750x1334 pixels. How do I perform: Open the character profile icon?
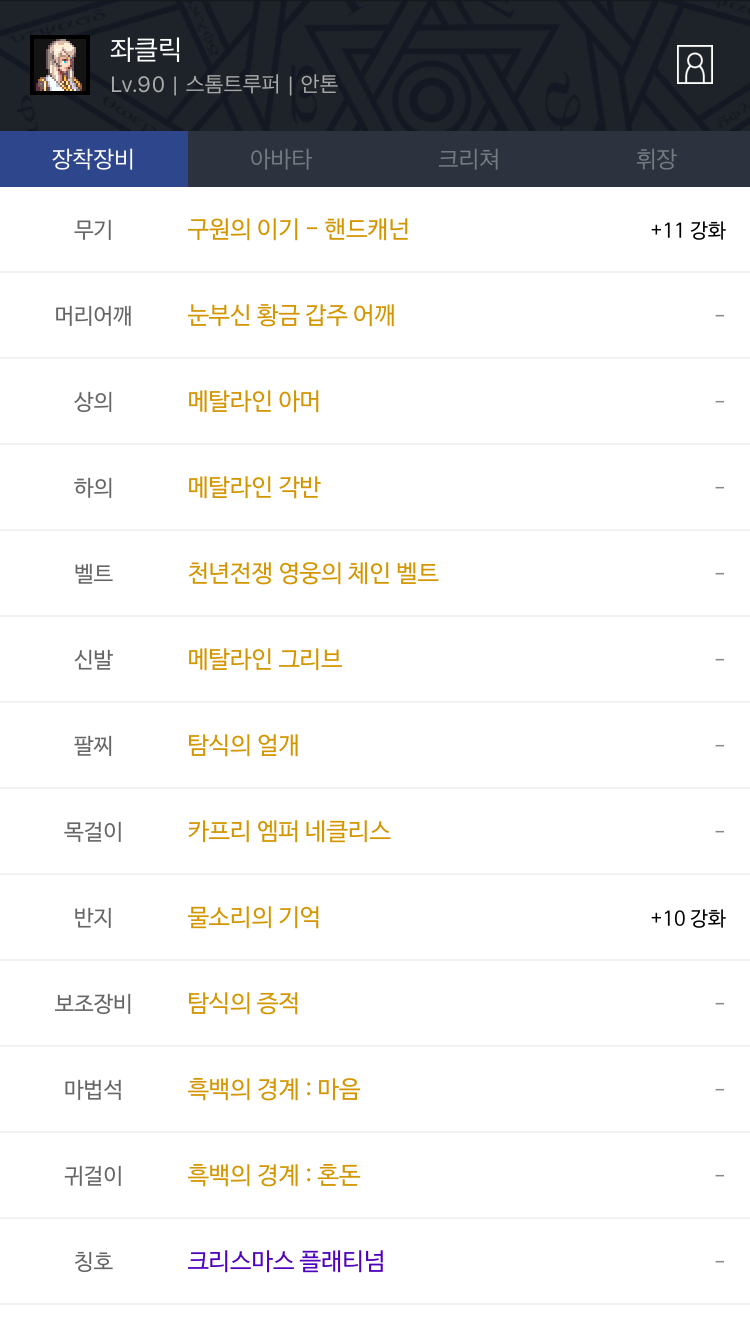coord(694,65)
